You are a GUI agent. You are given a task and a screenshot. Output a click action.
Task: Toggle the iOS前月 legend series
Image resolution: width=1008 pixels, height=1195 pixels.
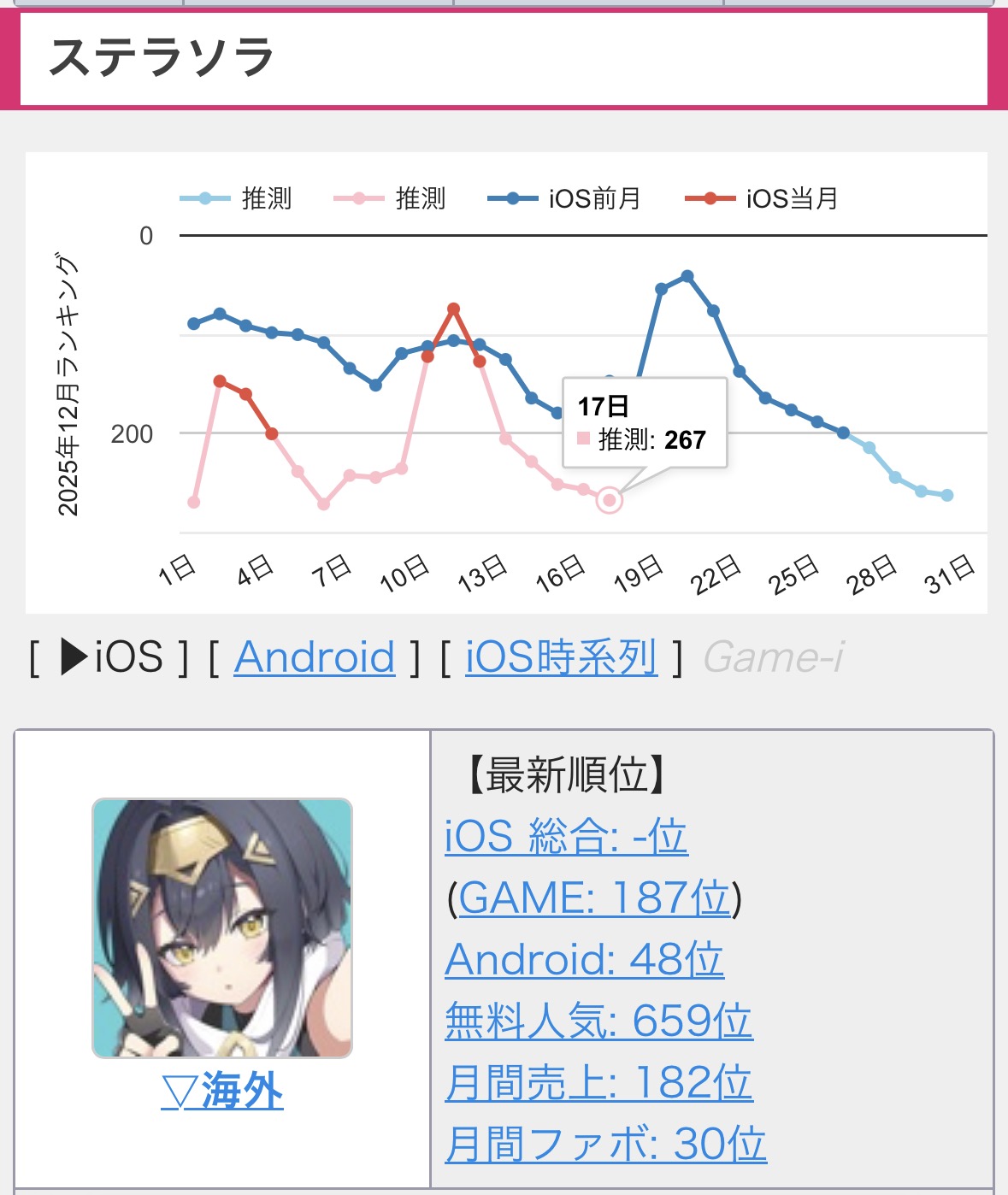tap(565, 198)
